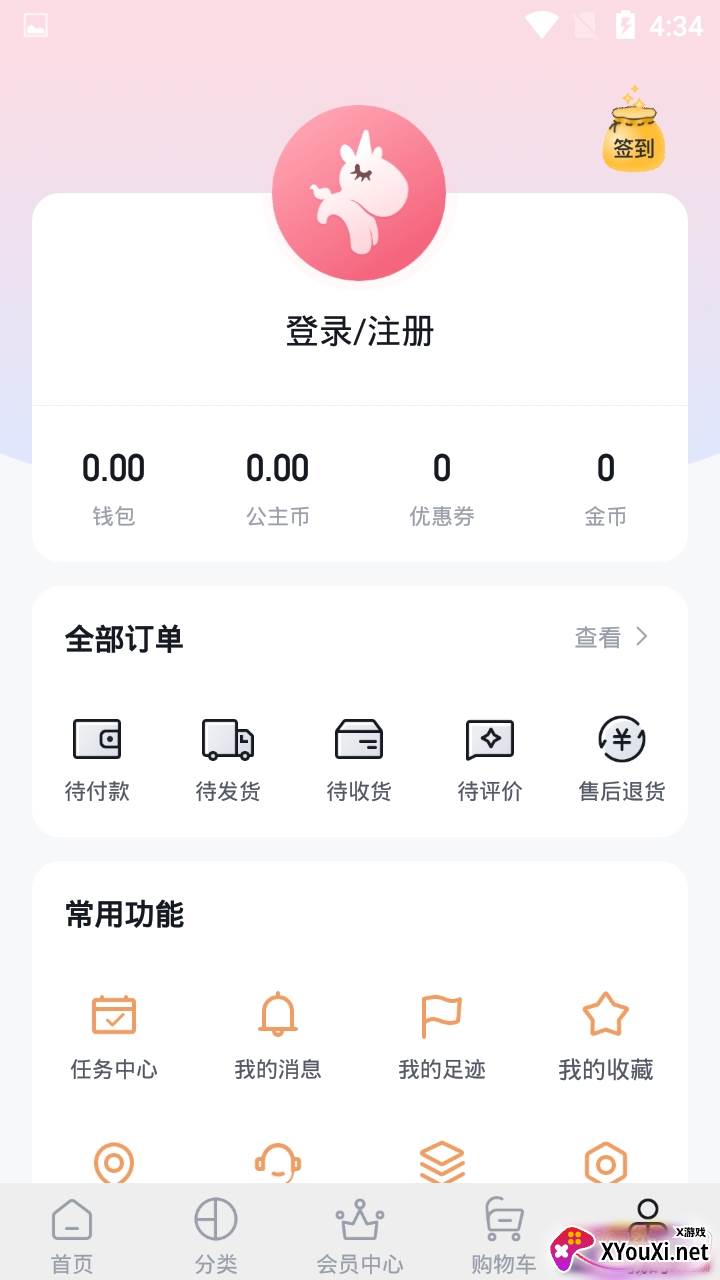Switch to the 会员中心 tab
The image size is (720, 1280).
[360, 1236]
